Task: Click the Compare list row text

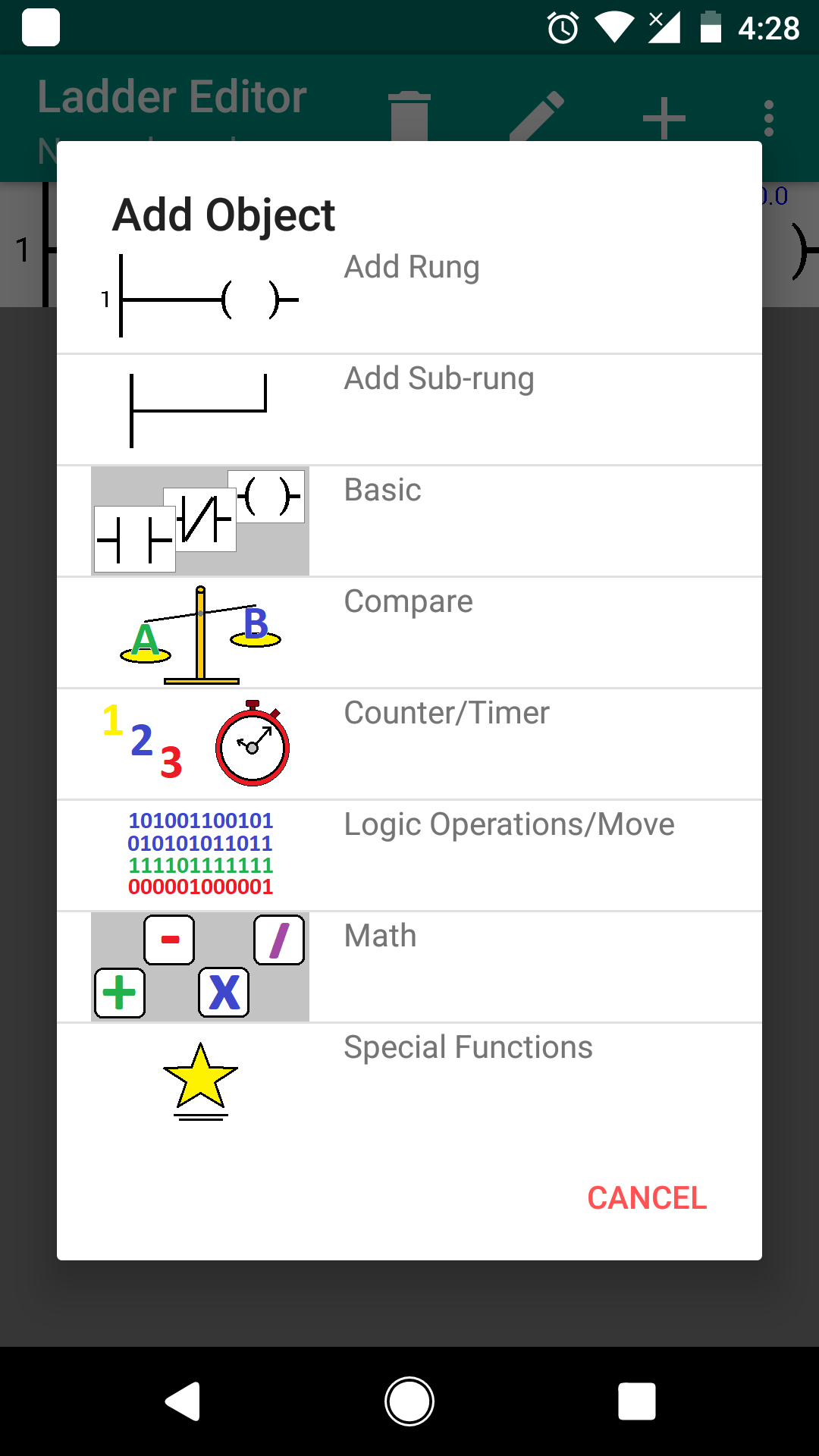Action: click(408, 601)
